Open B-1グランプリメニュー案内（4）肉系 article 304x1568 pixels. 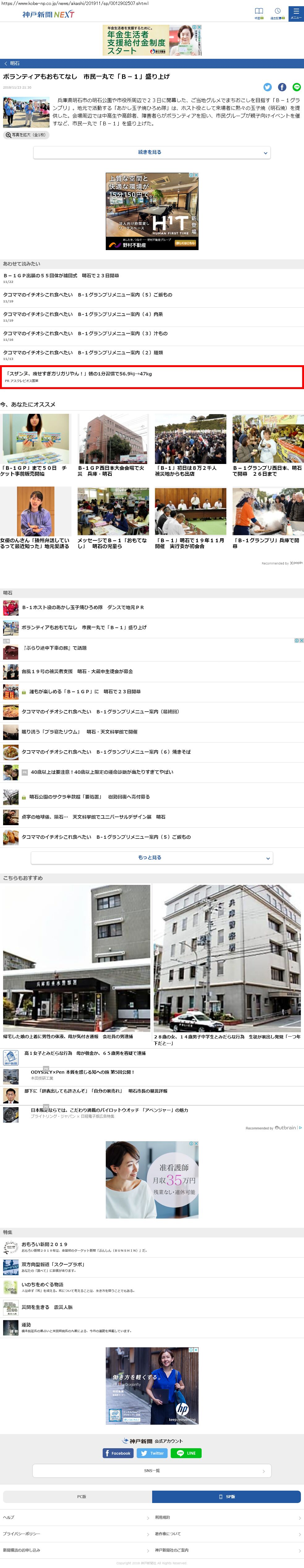pyautogui.click(x=83, y=314)
